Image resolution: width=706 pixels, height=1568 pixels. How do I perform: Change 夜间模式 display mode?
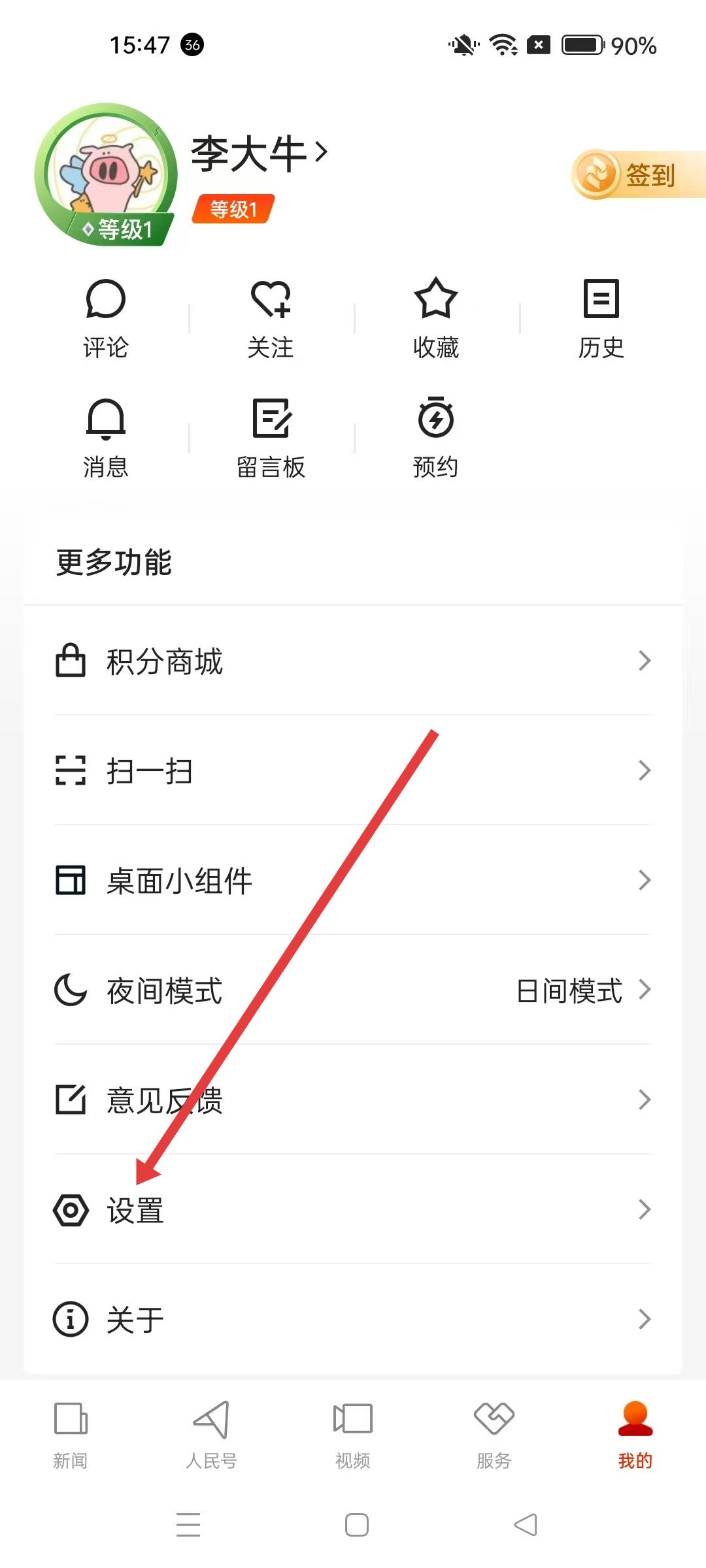click(353, 990)
